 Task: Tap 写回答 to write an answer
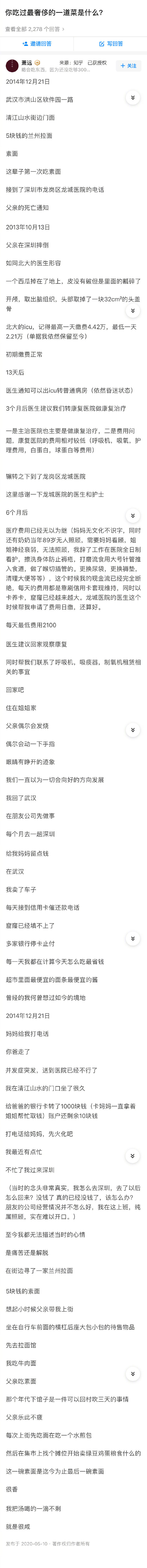click(x=110, y=44)
